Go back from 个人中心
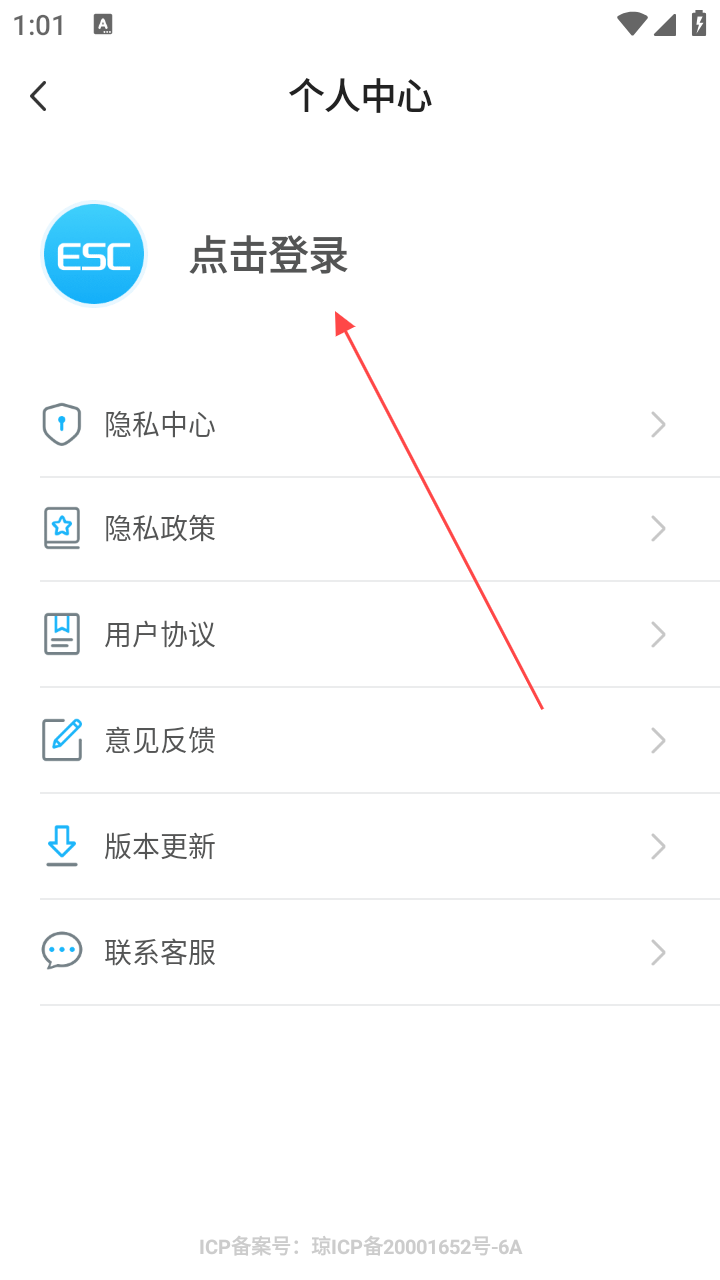 (39, 97)
